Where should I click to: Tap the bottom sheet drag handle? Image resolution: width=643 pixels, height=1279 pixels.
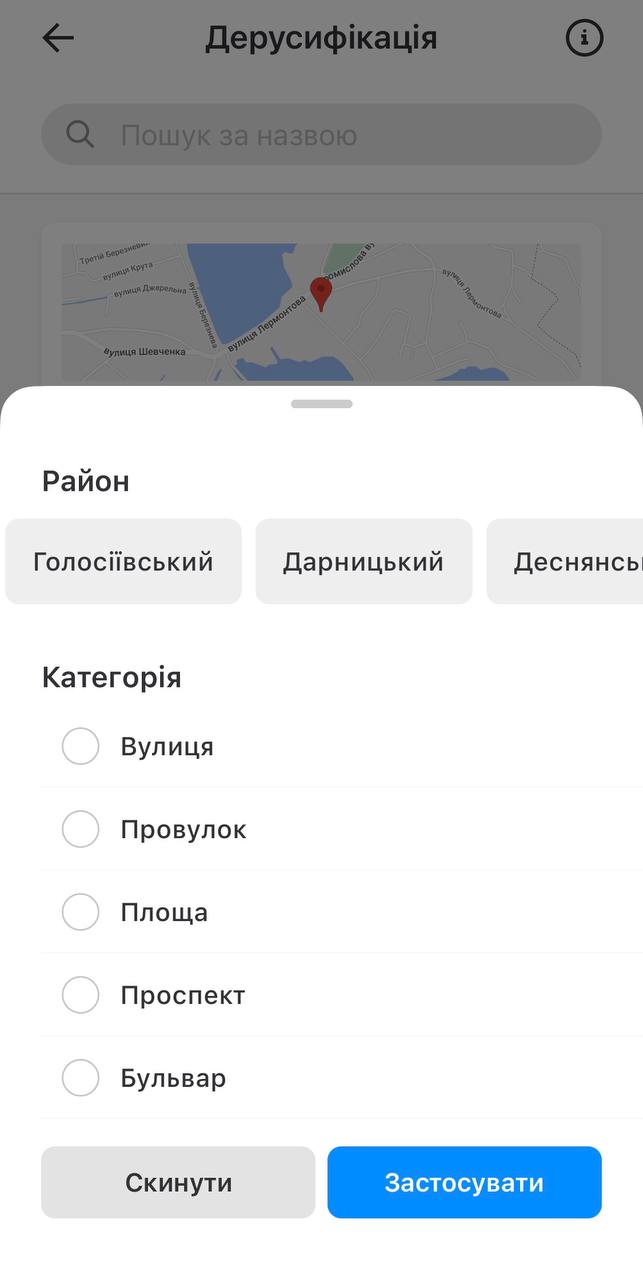(322, 404)
